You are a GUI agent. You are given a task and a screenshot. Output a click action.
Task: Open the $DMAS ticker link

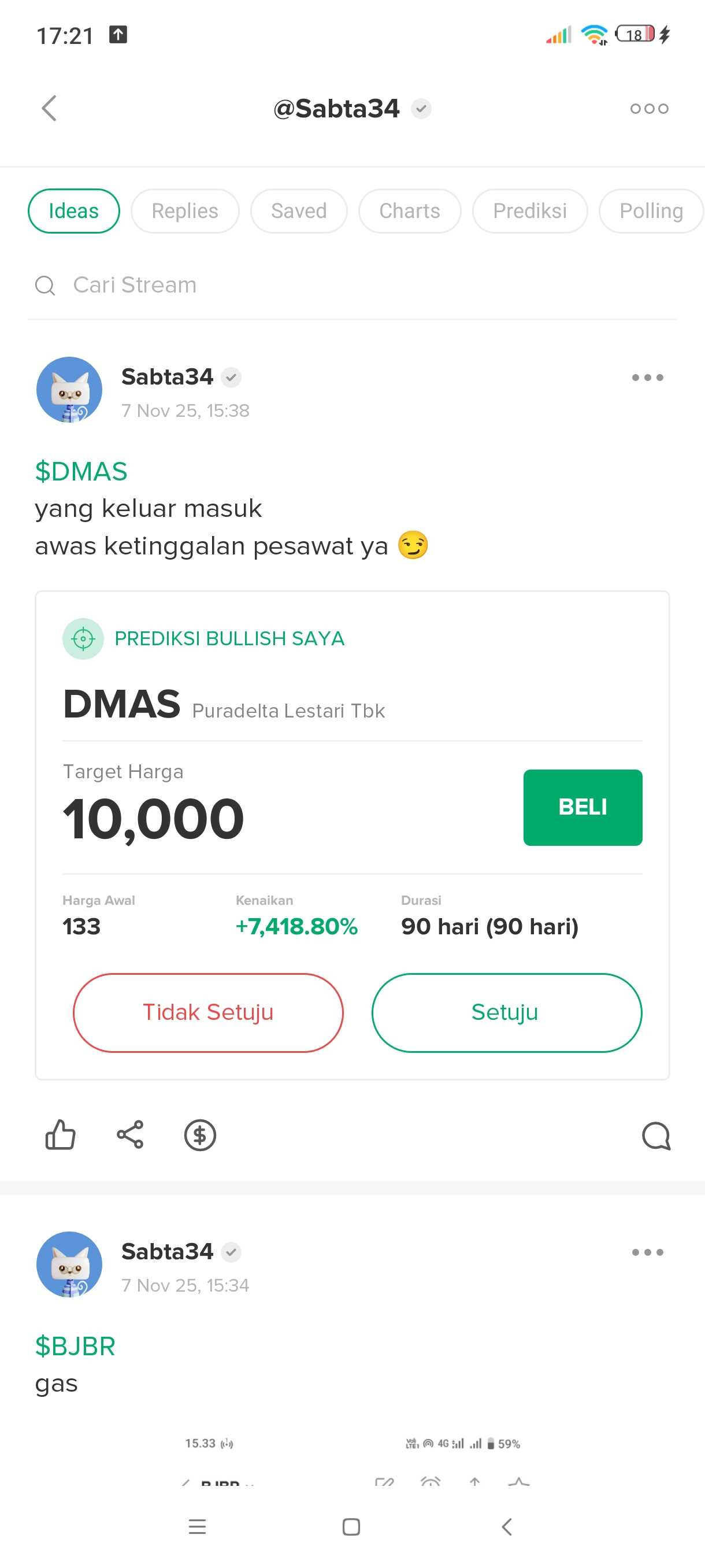81,472
